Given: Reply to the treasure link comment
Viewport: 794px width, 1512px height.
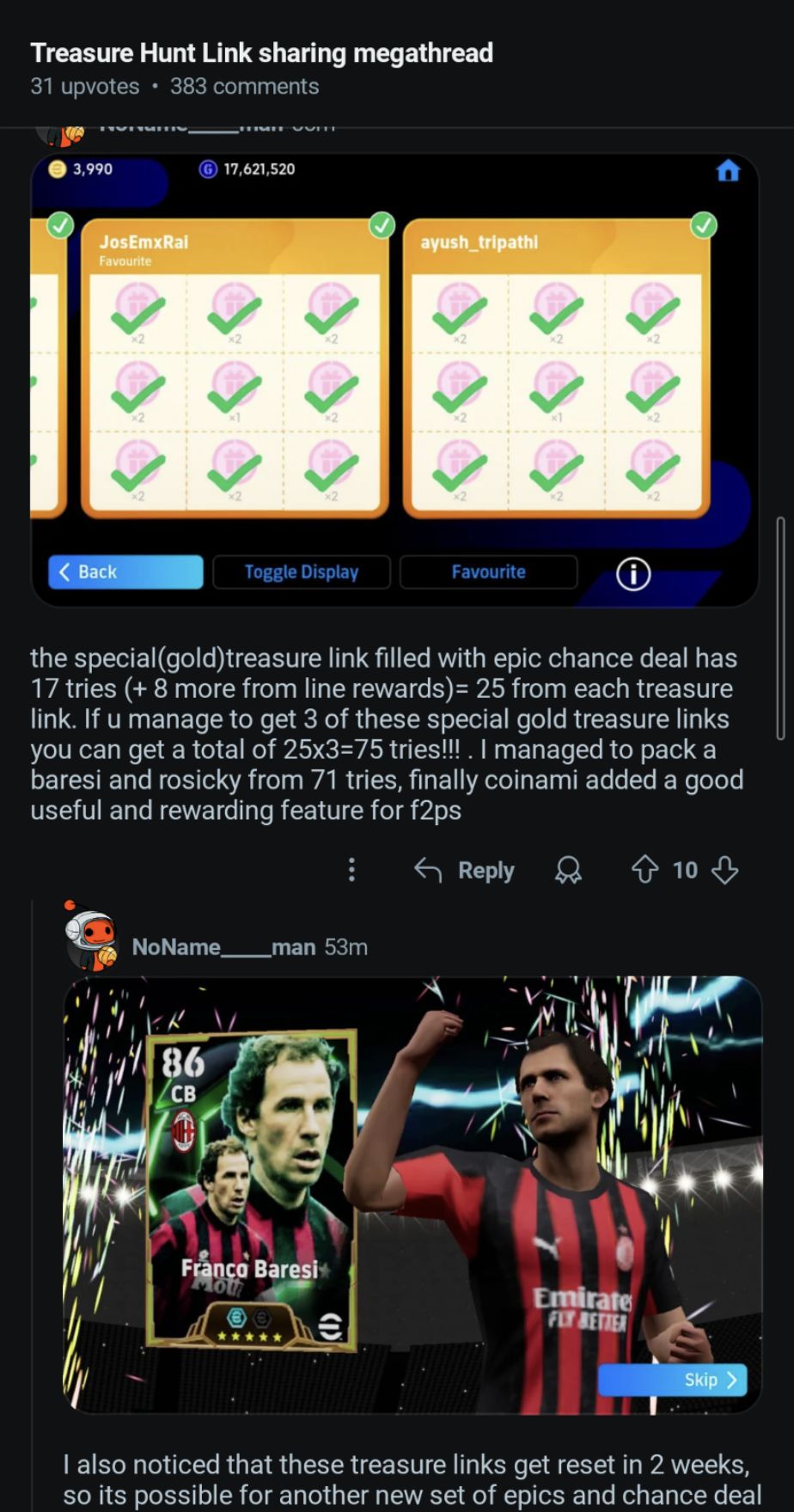Looking at the screenshot, I should tap(465, 871).
